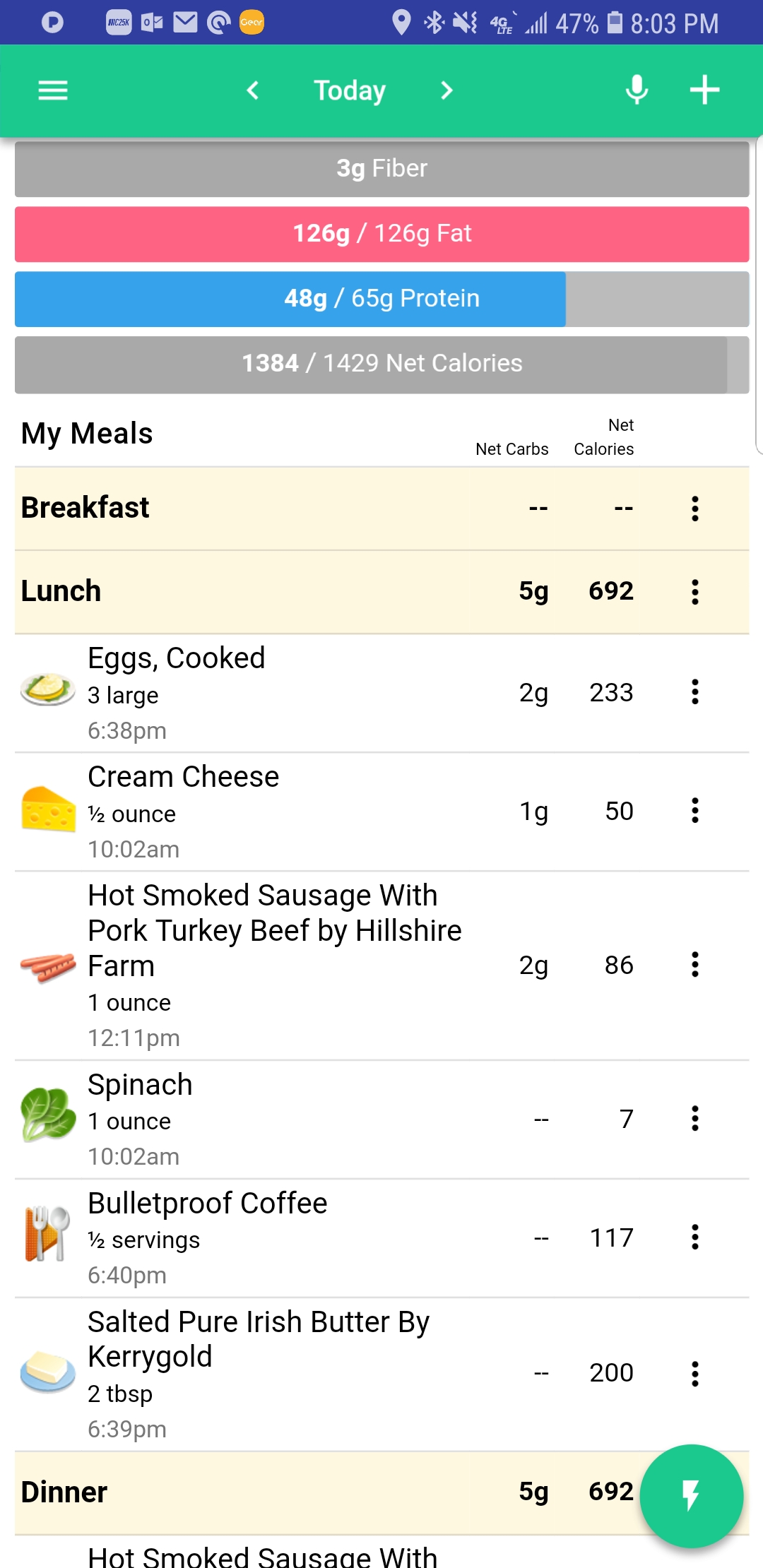Tap the Today date title
Screen dimensions: 763x1568
point(350,90)
